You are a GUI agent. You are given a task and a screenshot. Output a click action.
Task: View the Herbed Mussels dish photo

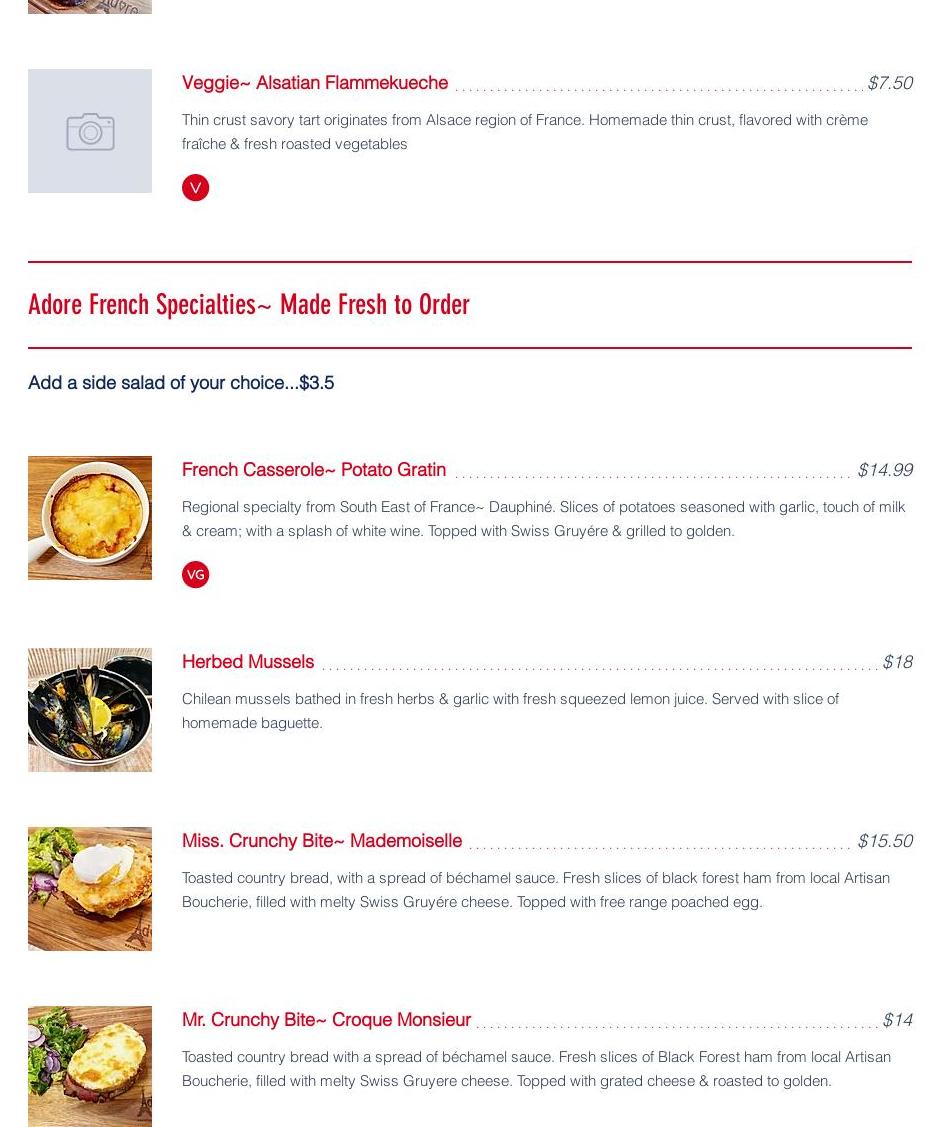90,710
